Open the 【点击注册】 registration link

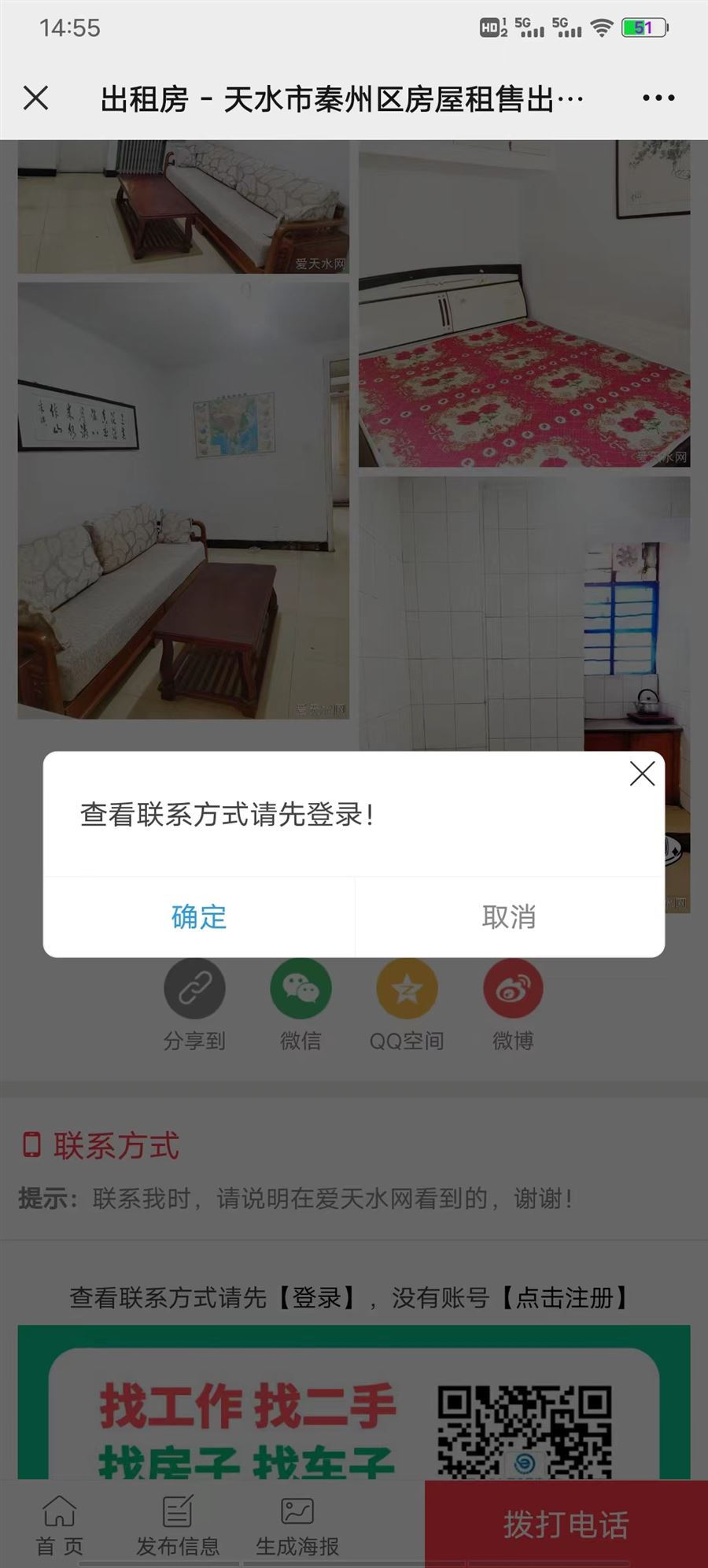pos(565,1298)
